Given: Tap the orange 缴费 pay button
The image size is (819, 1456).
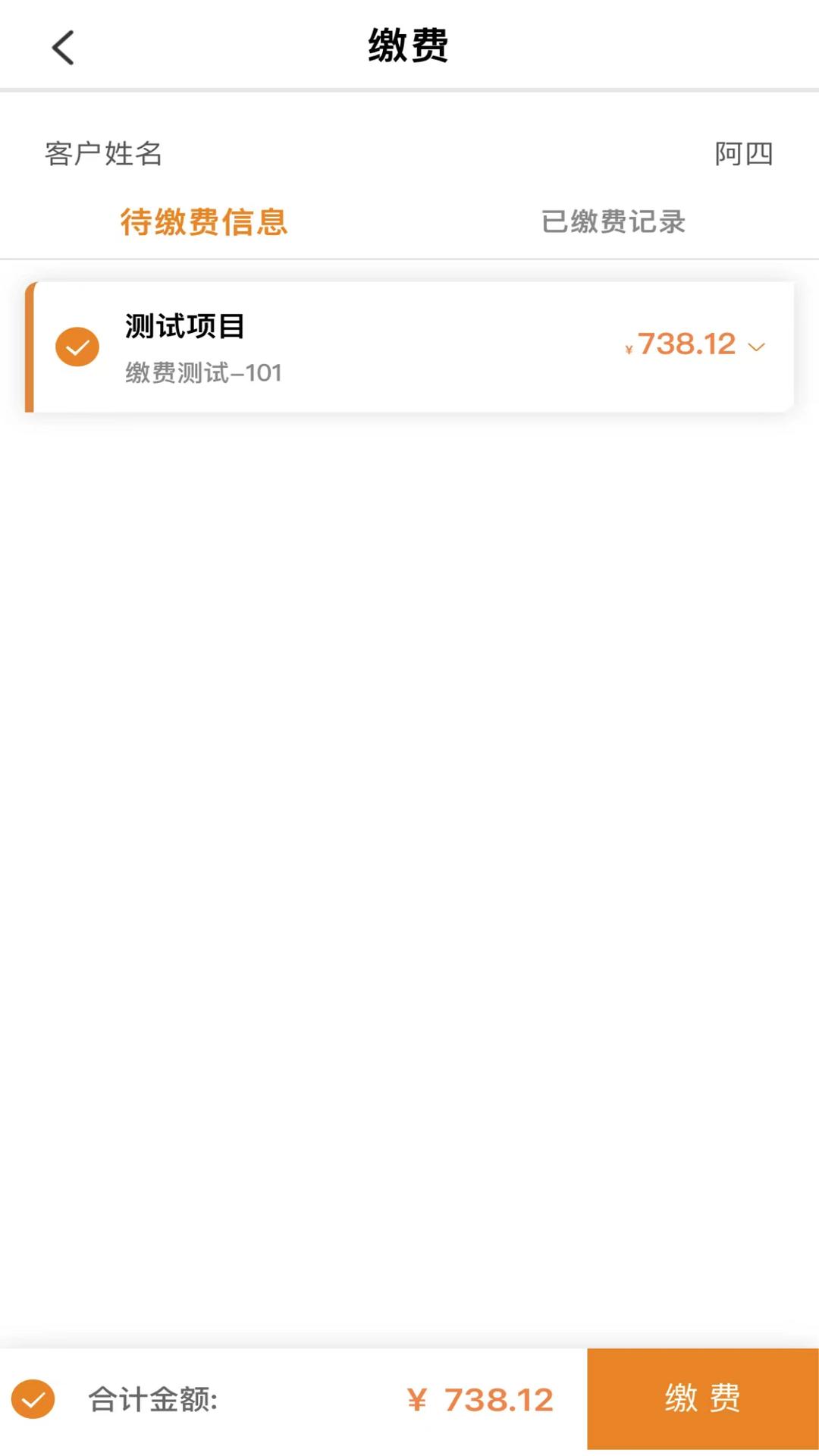Looking at the screenshot, I should 702,1398.
